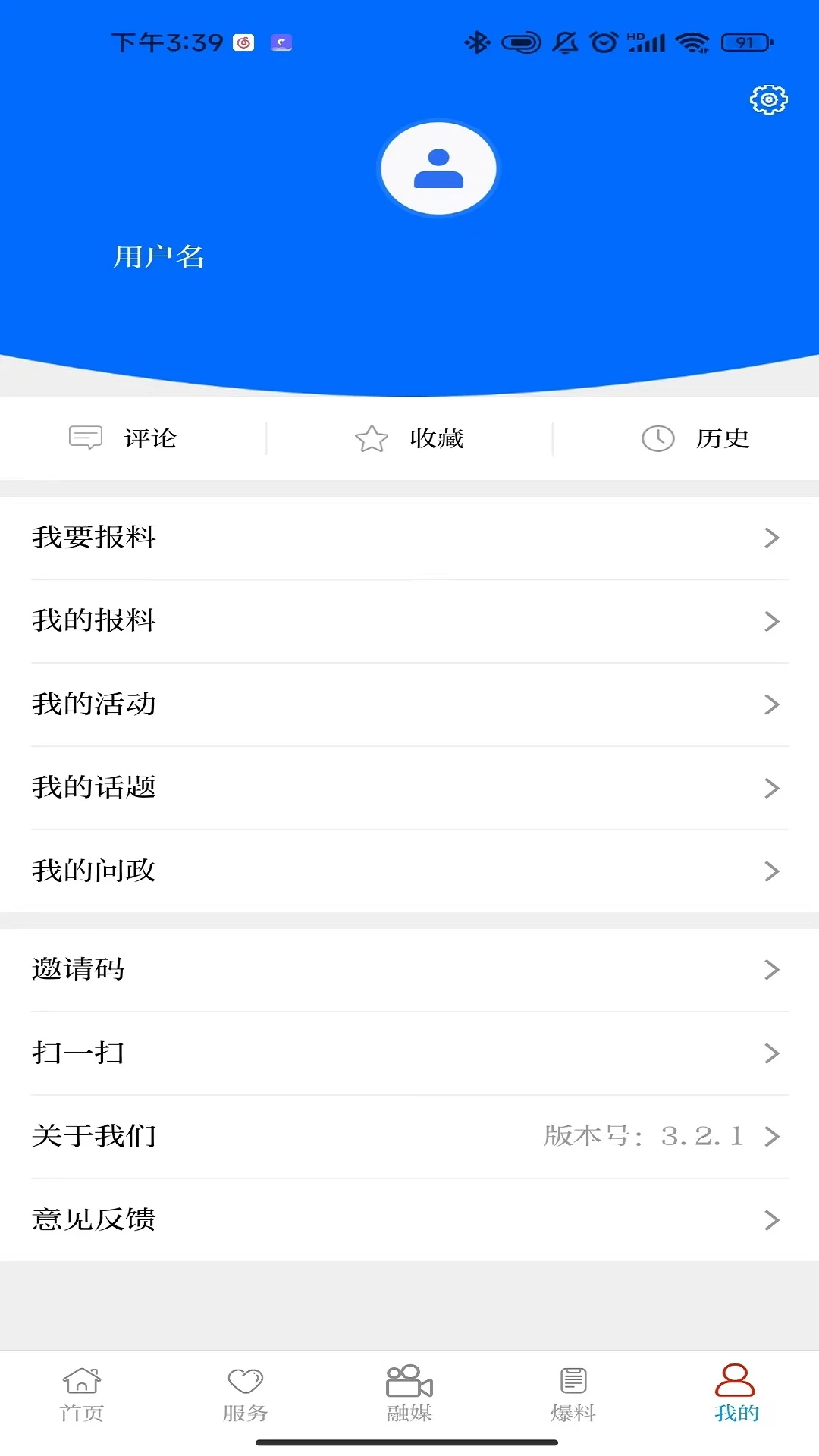Open the 邀请码 invitation code page

(x=80, y=969)
